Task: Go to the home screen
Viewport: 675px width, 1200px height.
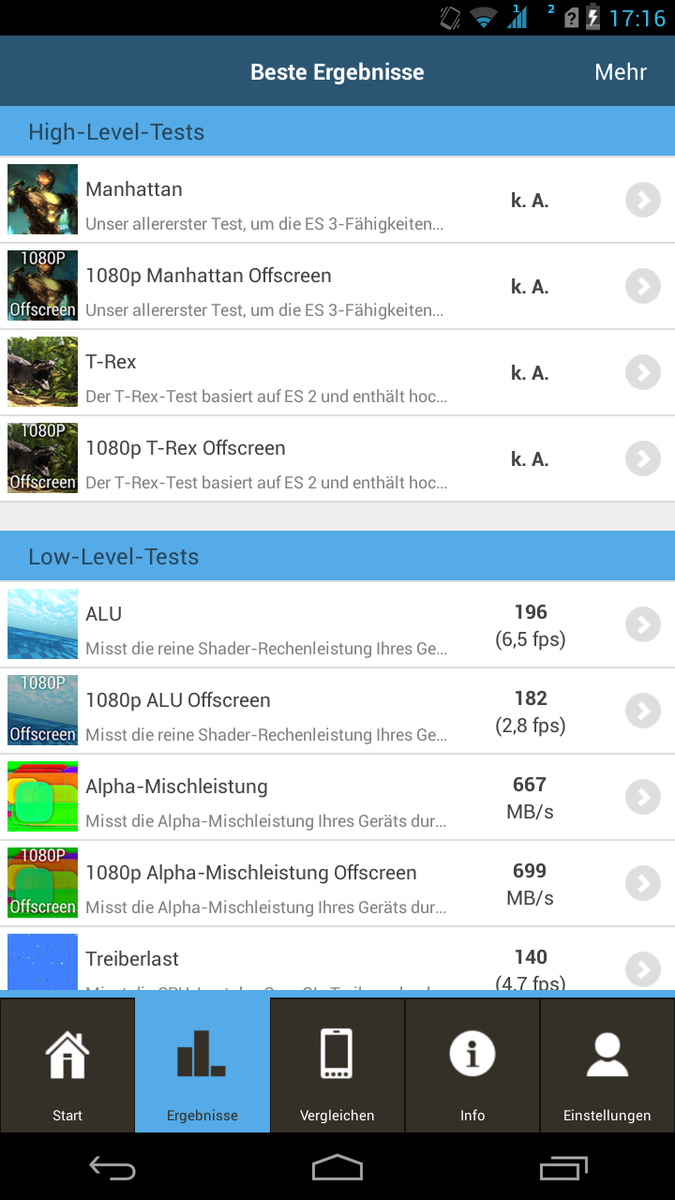Action: pyautogui.click(x=337, y=1168)
